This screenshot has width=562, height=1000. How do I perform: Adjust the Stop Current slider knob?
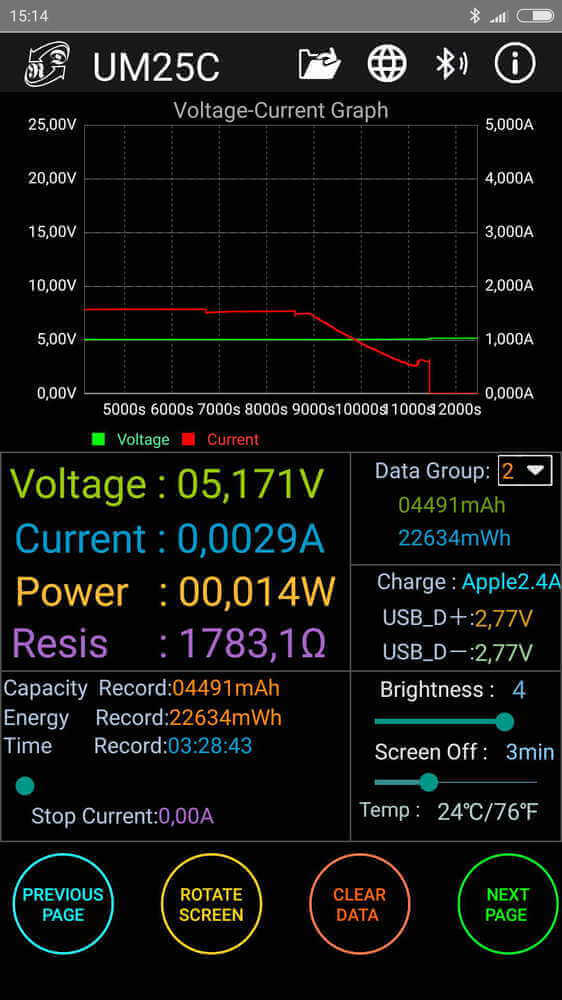coord(25,786)
